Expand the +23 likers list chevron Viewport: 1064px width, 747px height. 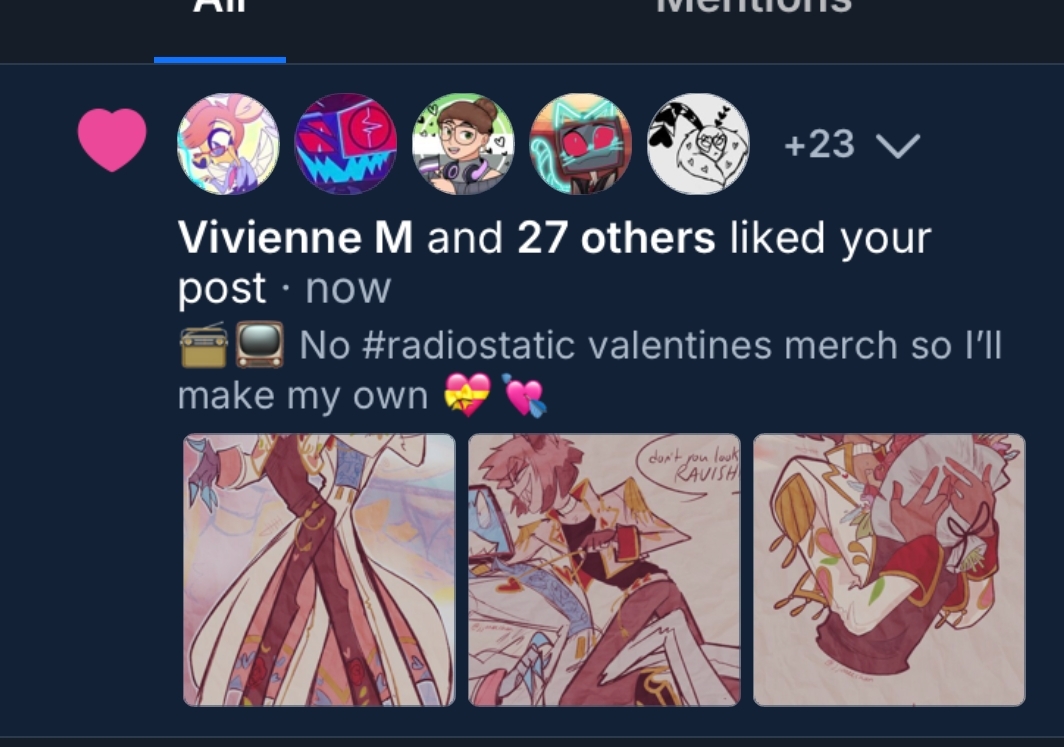pos(897,146)
